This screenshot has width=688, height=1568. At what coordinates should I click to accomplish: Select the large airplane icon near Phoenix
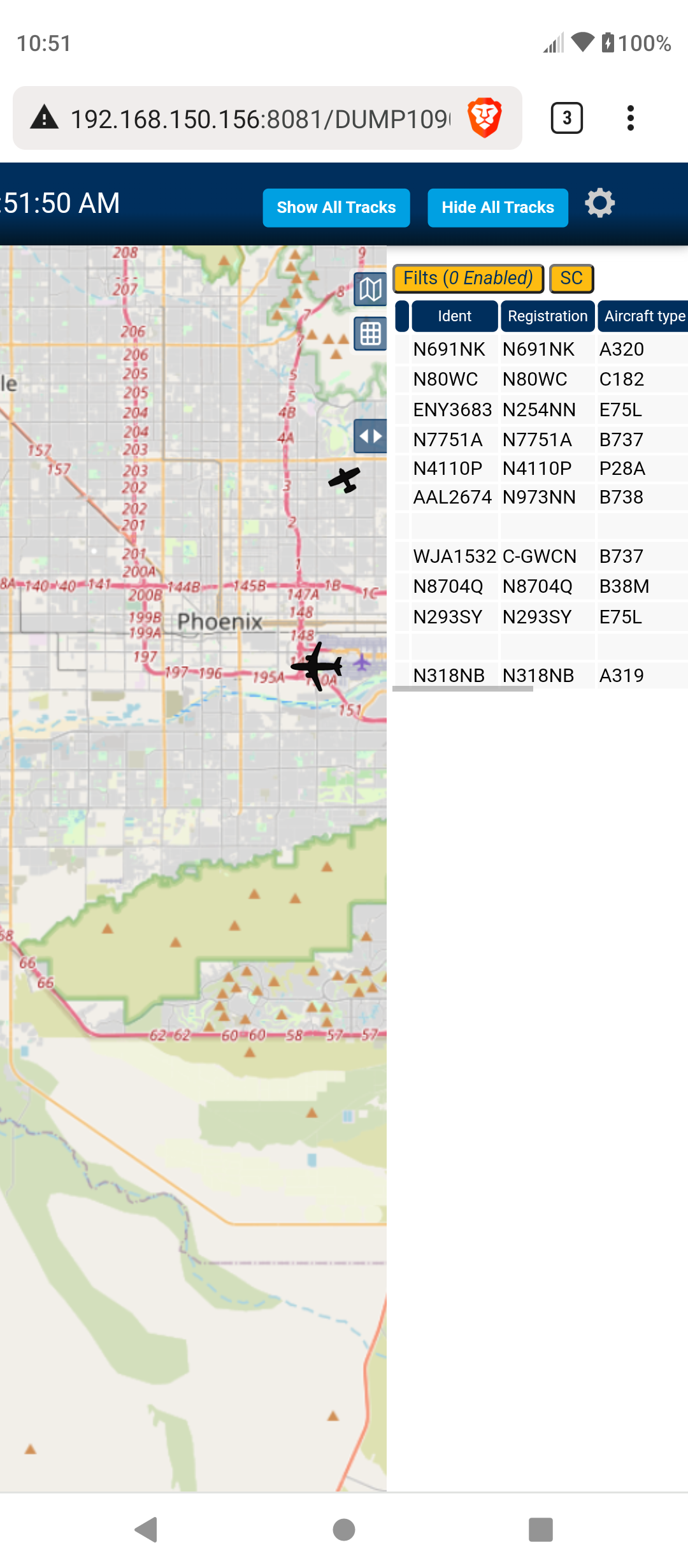317,667
